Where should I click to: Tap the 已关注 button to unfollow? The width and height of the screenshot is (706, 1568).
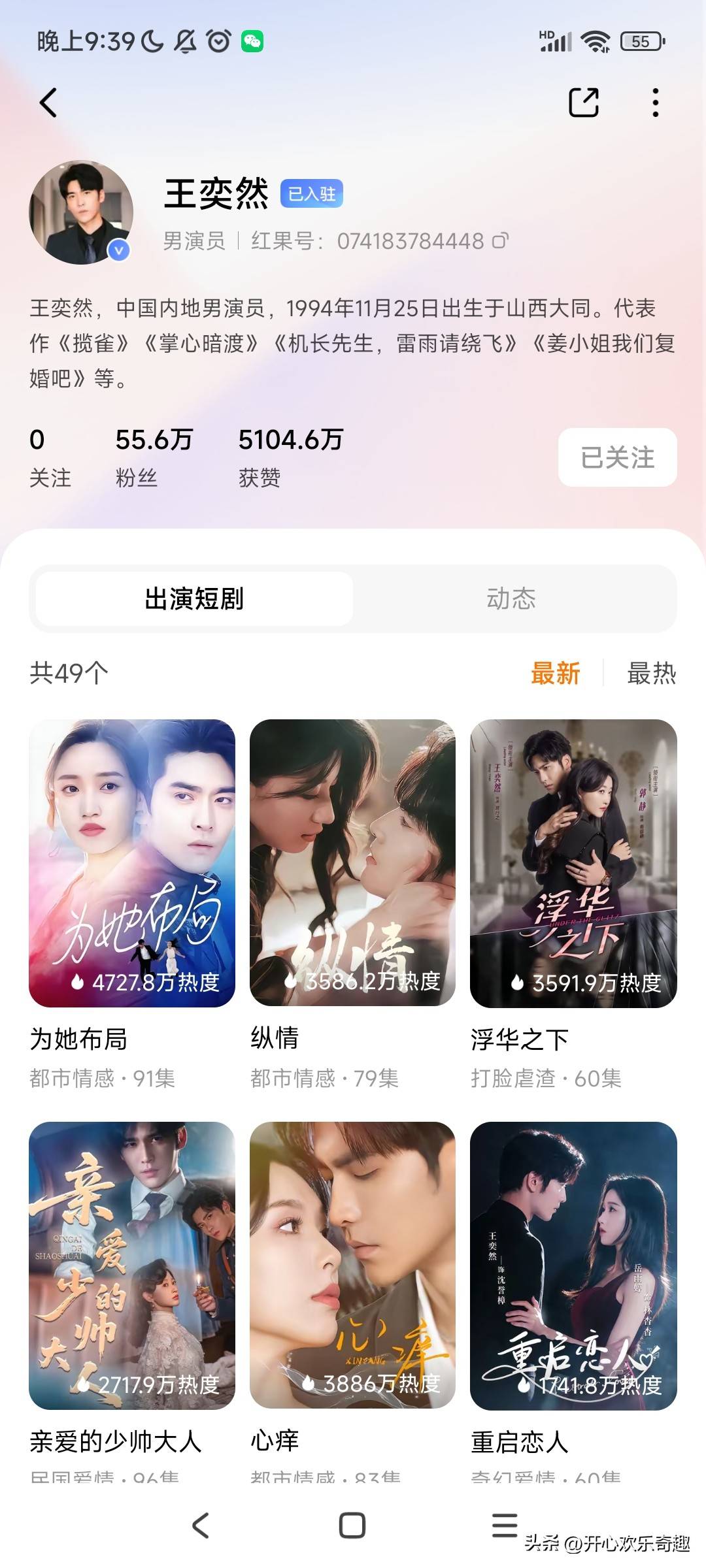tap(617, 457)
